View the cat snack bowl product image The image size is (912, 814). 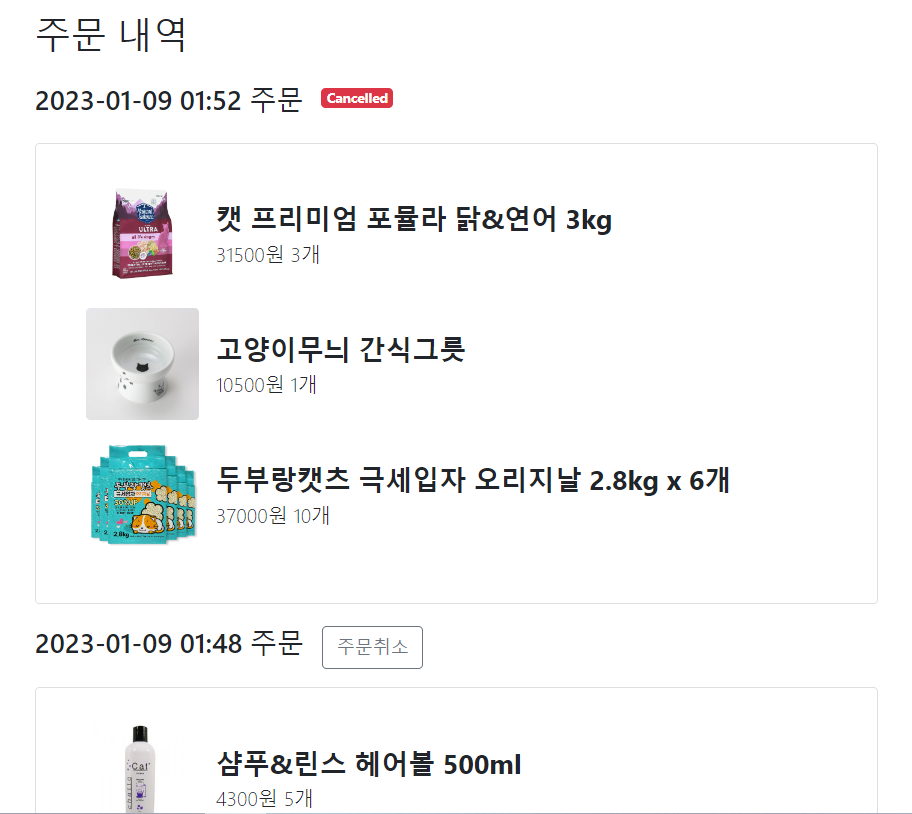tap(142, 364)
